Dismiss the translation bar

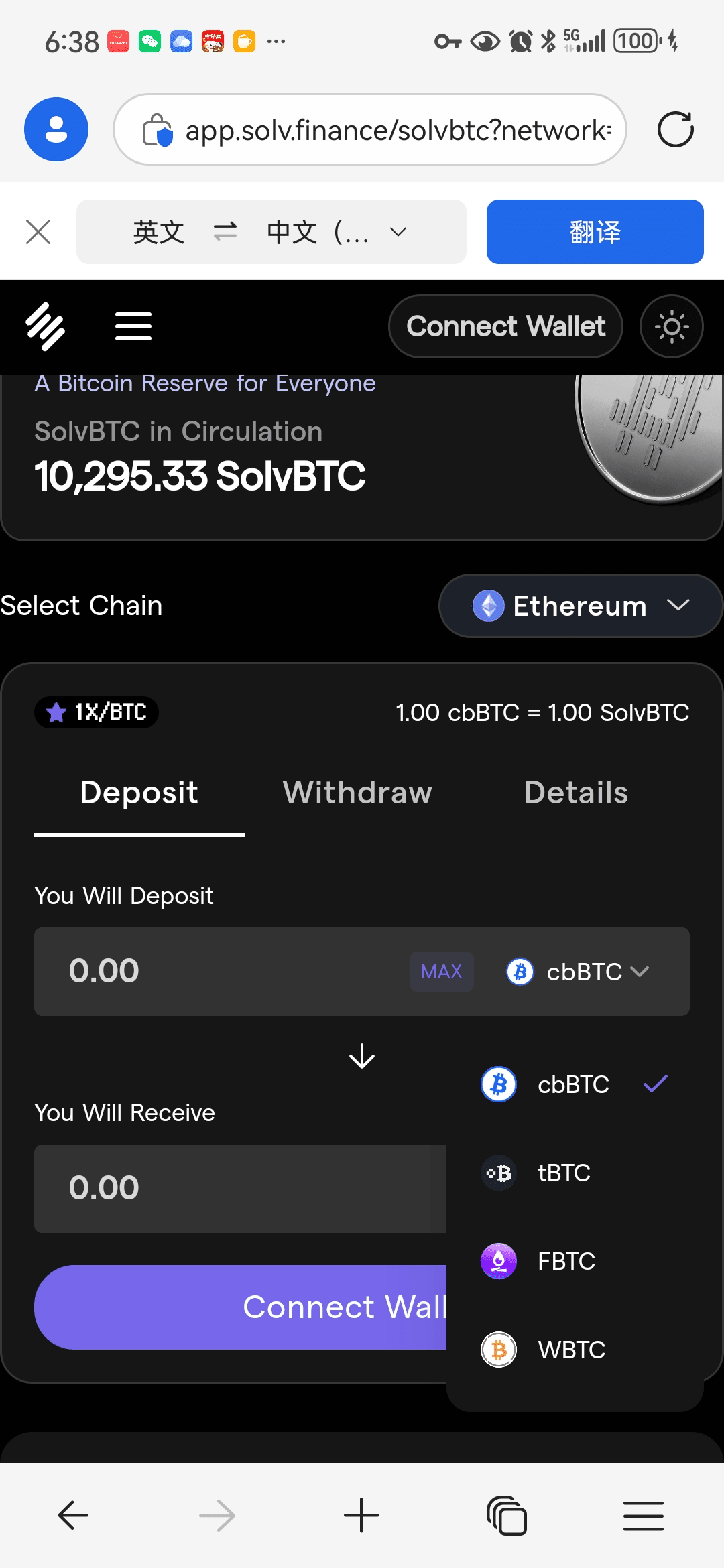click(38, 233)
